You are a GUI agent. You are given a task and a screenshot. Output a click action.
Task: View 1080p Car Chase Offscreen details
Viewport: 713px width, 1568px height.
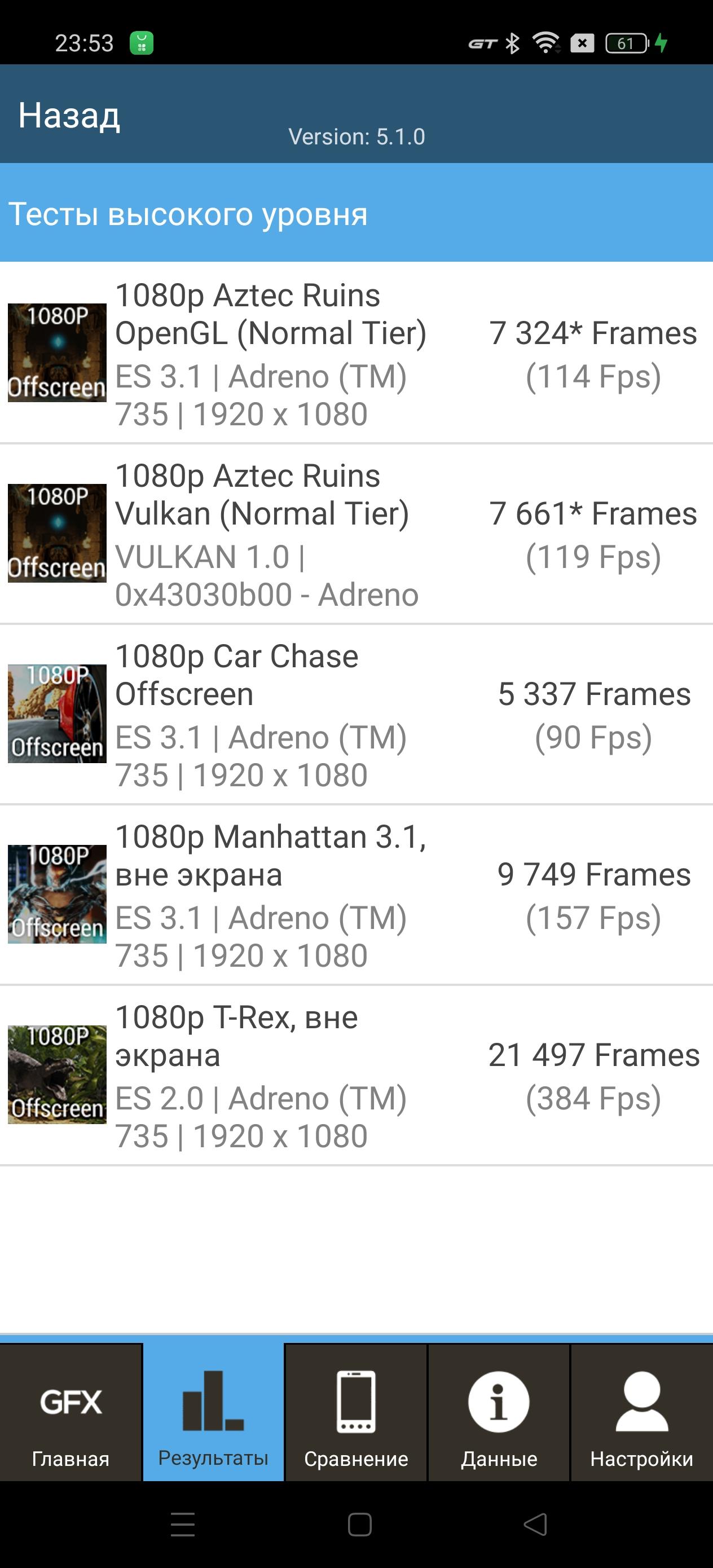(356, 715)
